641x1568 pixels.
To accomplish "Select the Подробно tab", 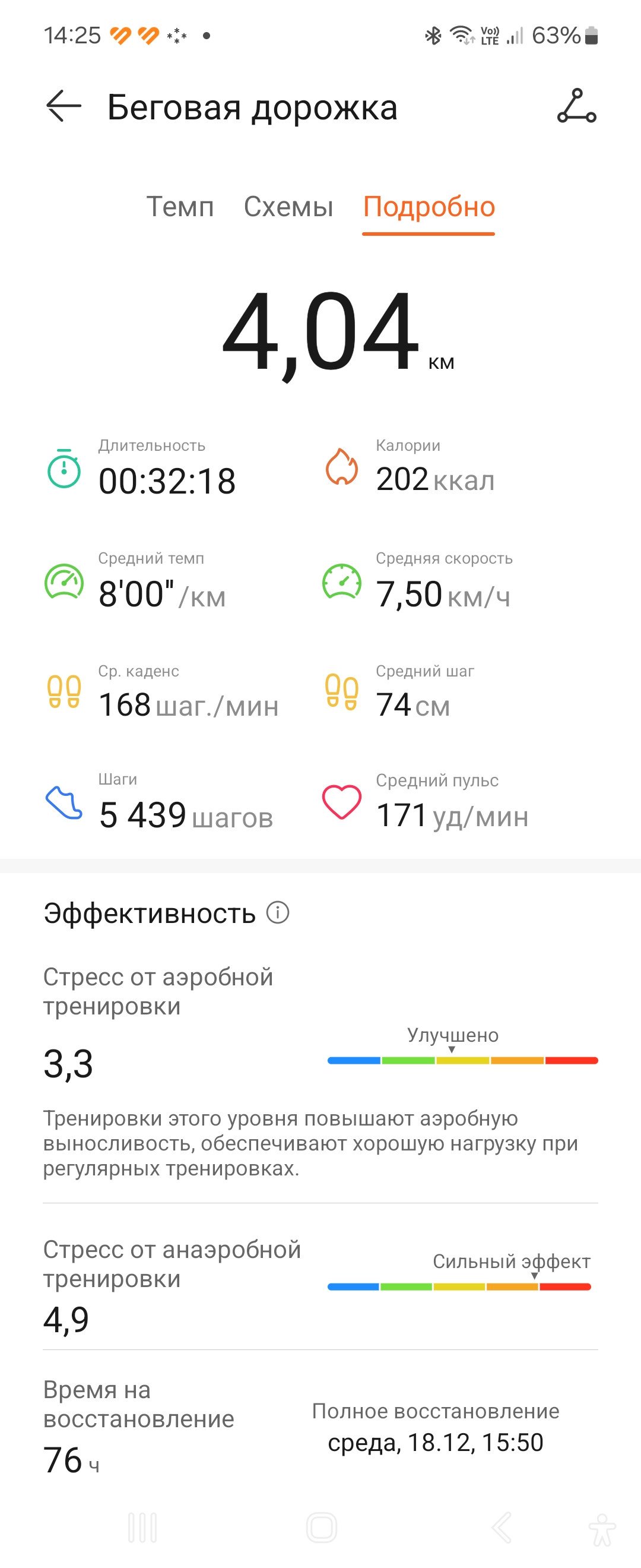I will click(429, 207).
